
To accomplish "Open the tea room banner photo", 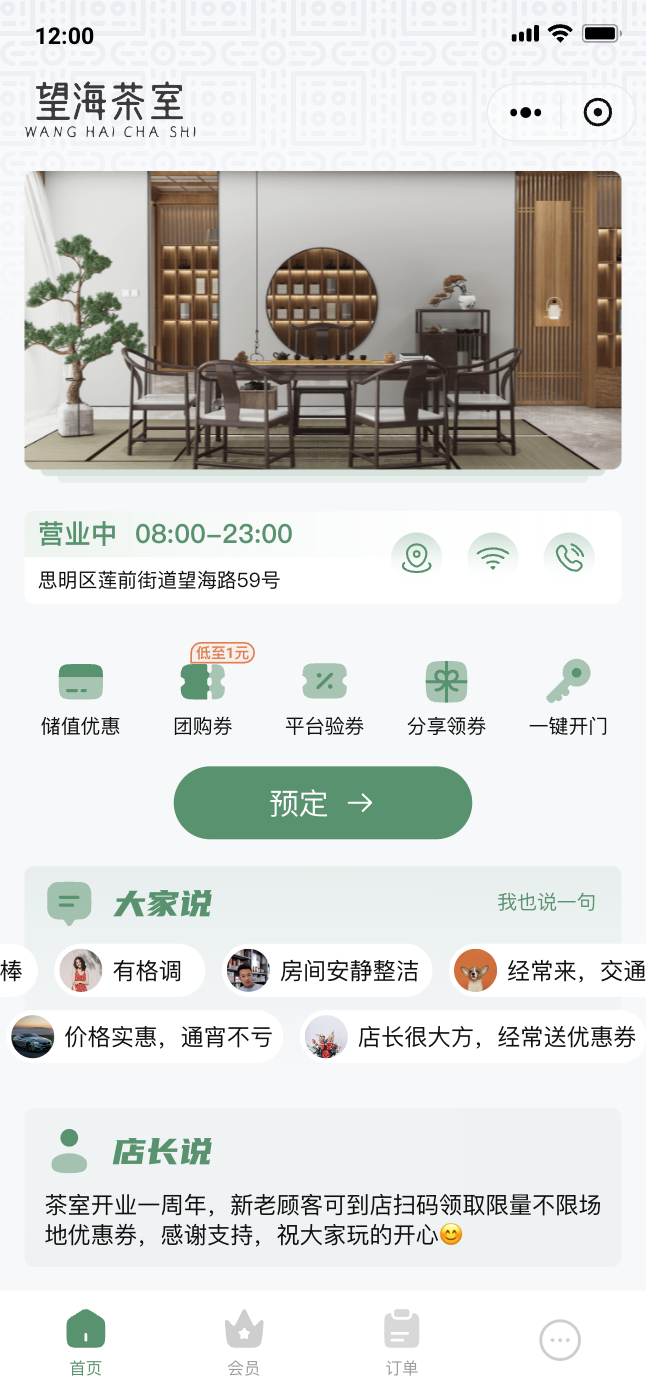I will click(323, 320).
